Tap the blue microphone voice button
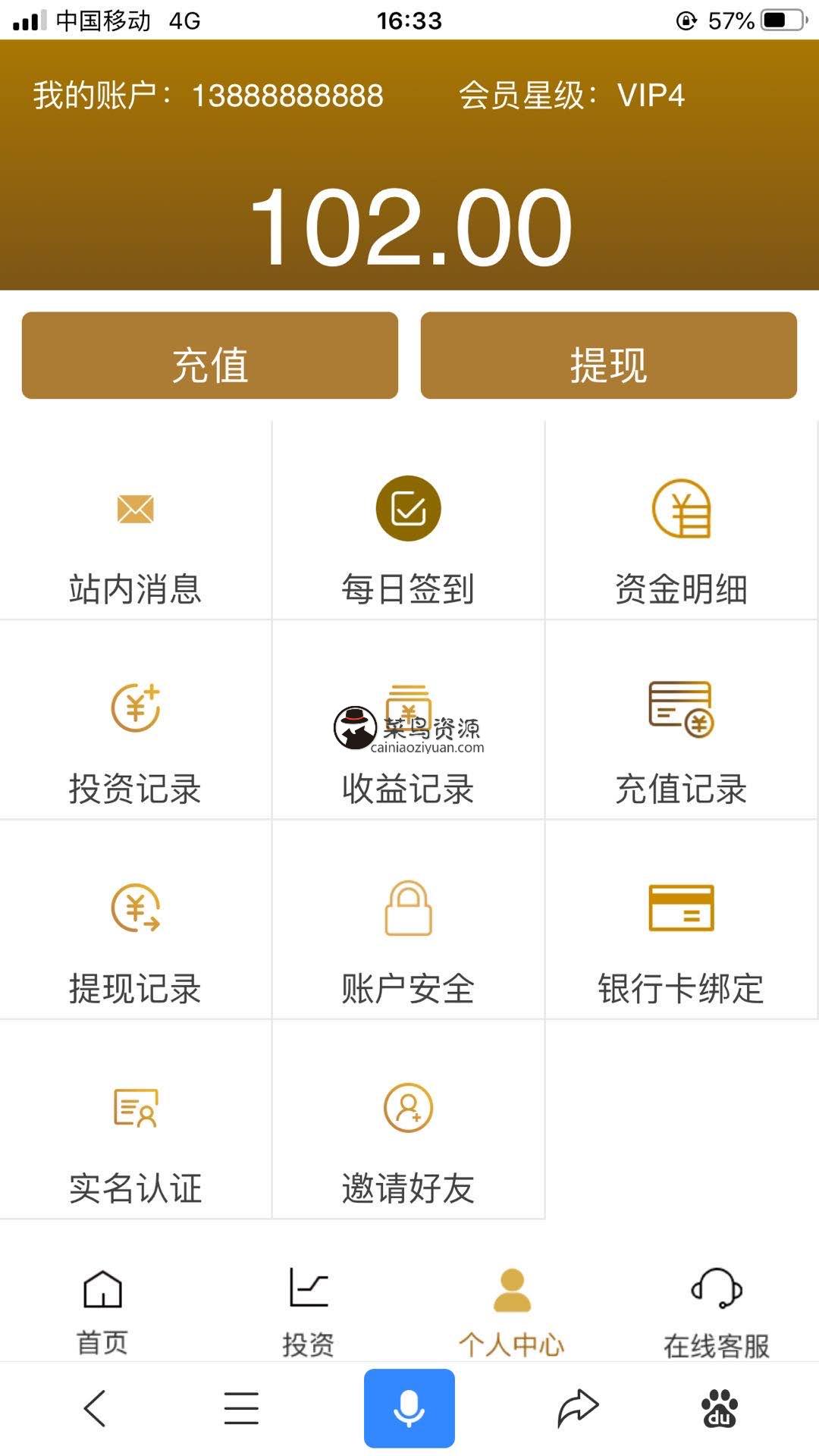 409,1407
